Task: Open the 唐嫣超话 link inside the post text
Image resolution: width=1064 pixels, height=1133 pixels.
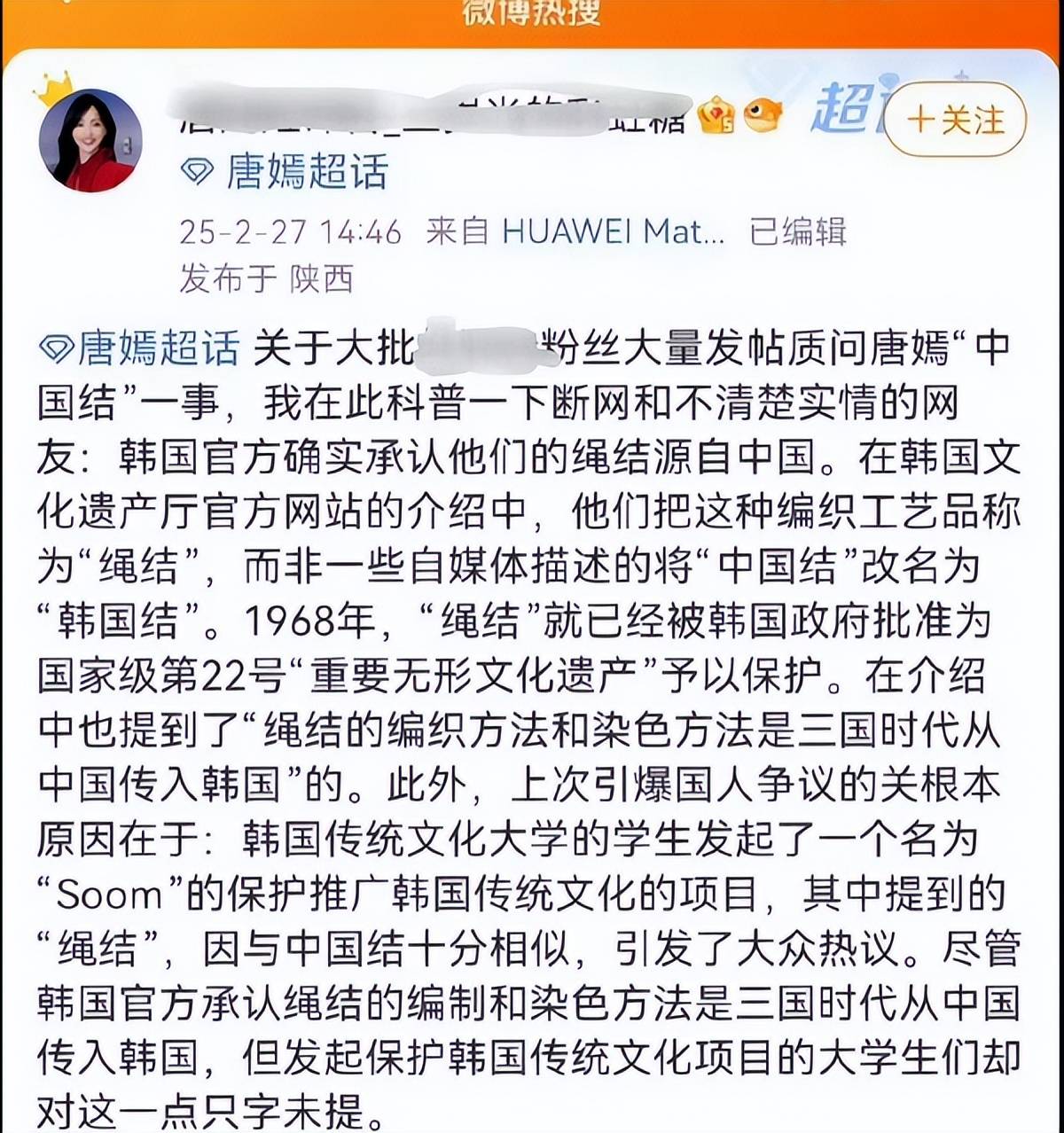Action: click(142, 348)
